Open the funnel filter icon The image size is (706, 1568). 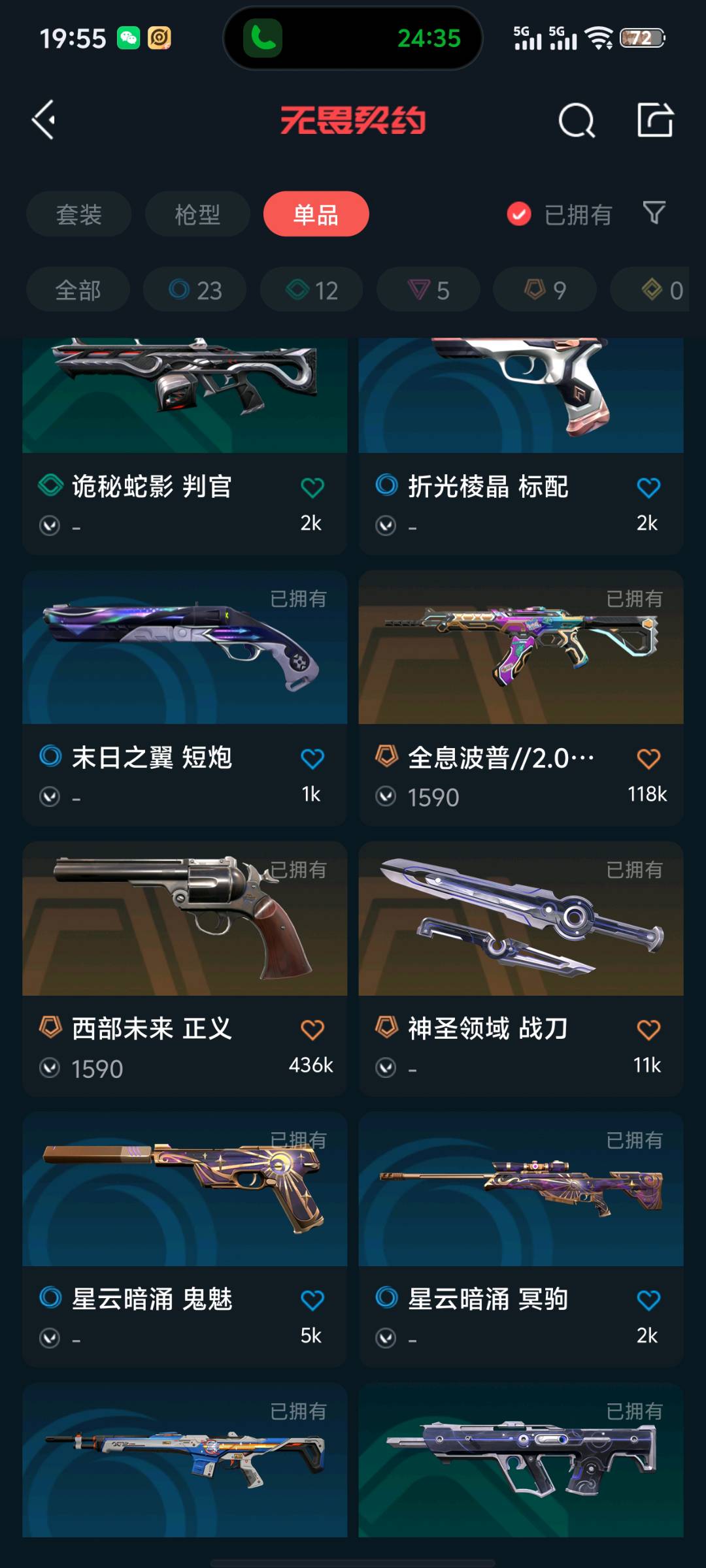[654, 213]
